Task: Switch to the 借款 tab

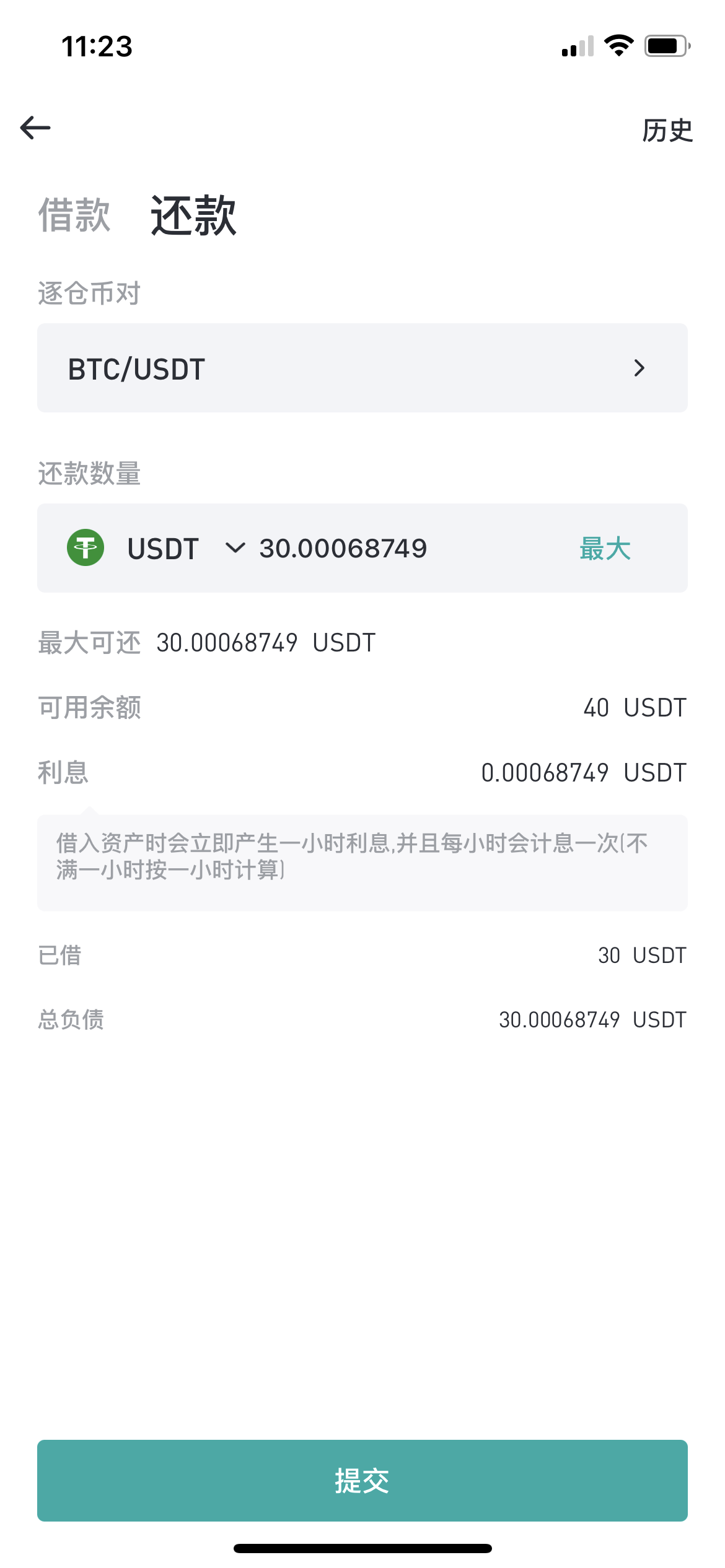Action: 74,216
